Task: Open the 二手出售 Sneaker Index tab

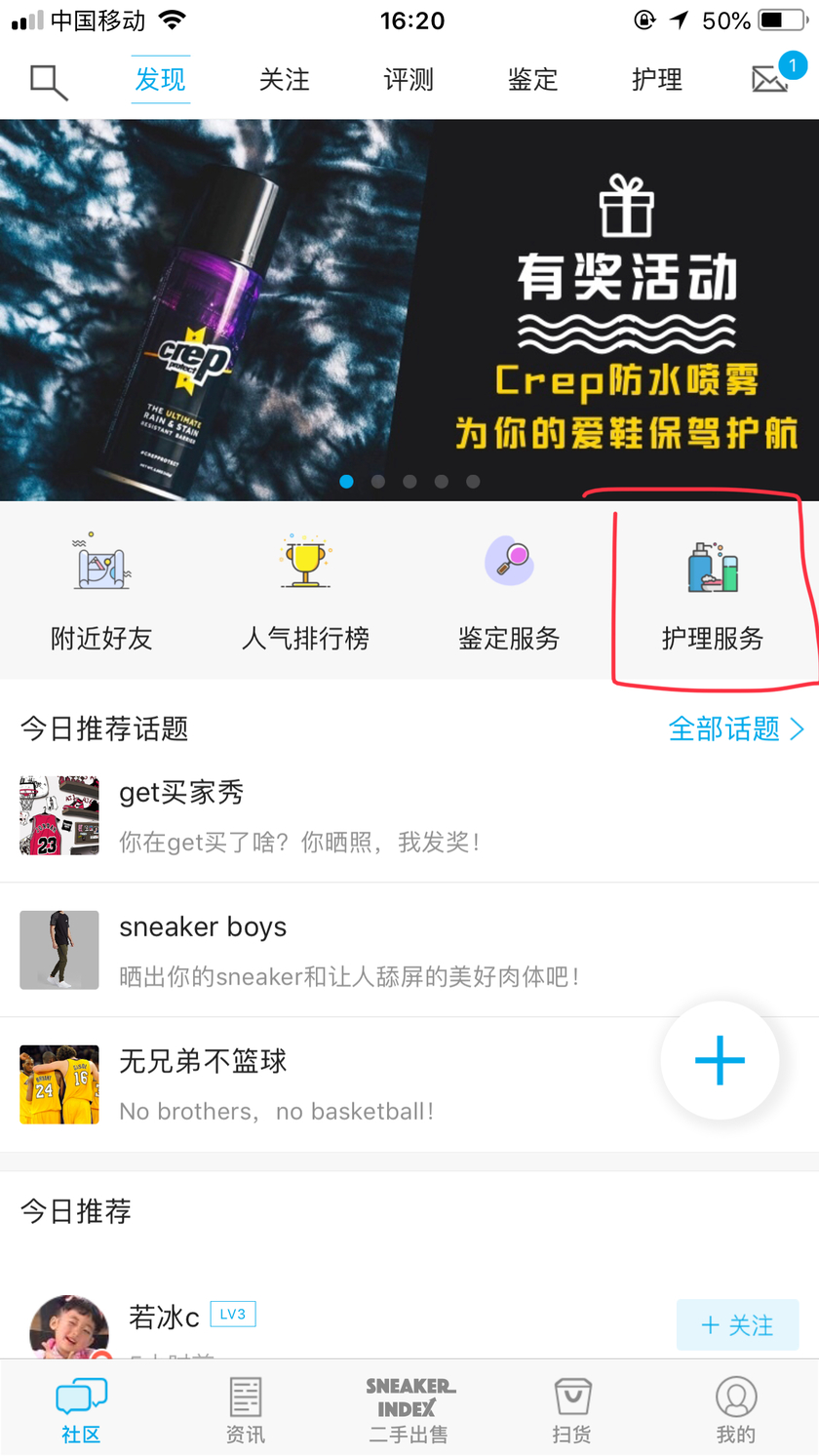Action: (x=409, y=1409)
